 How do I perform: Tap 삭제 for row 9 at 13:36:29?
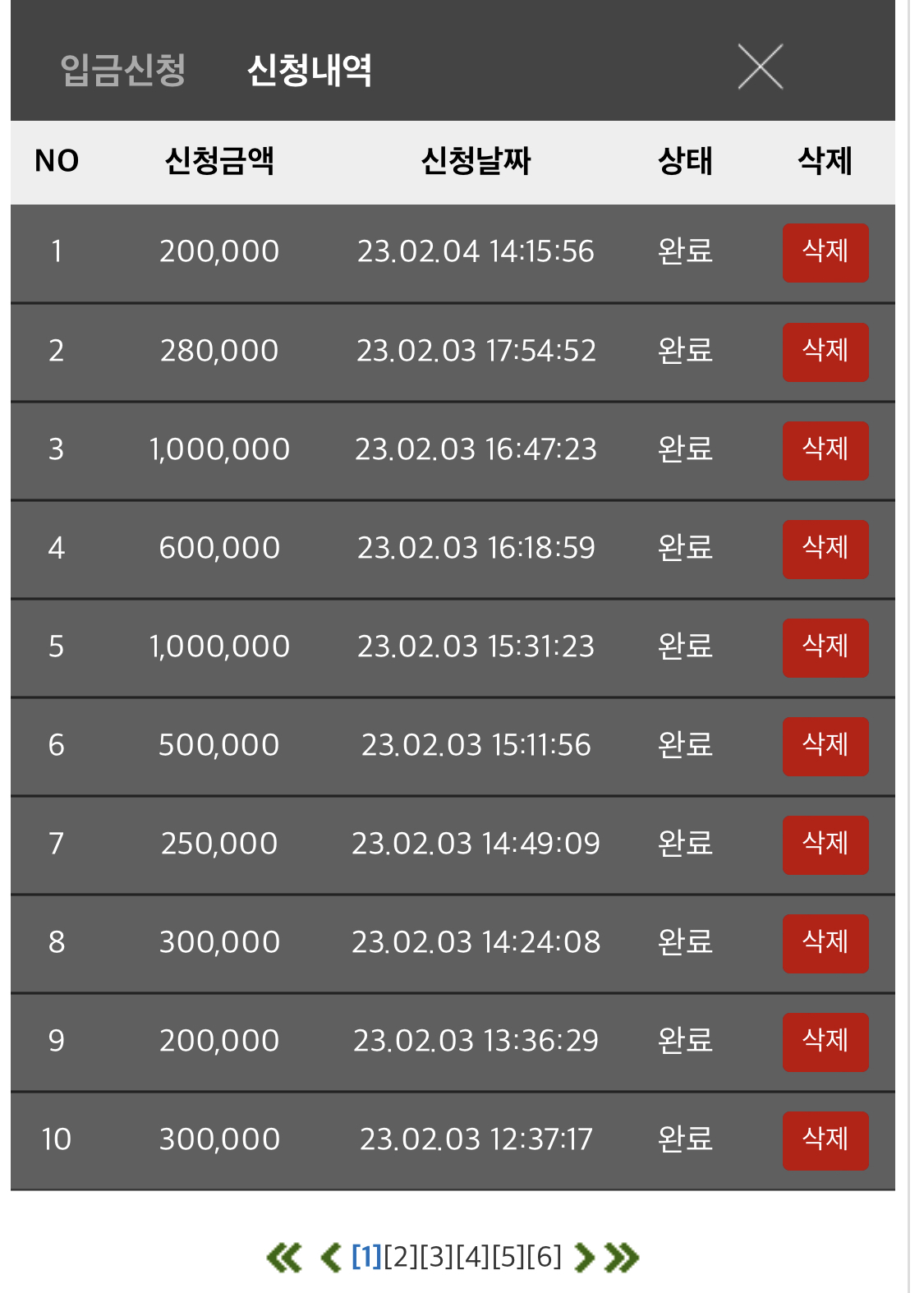pyautogui.click(x=825, y=1042)
